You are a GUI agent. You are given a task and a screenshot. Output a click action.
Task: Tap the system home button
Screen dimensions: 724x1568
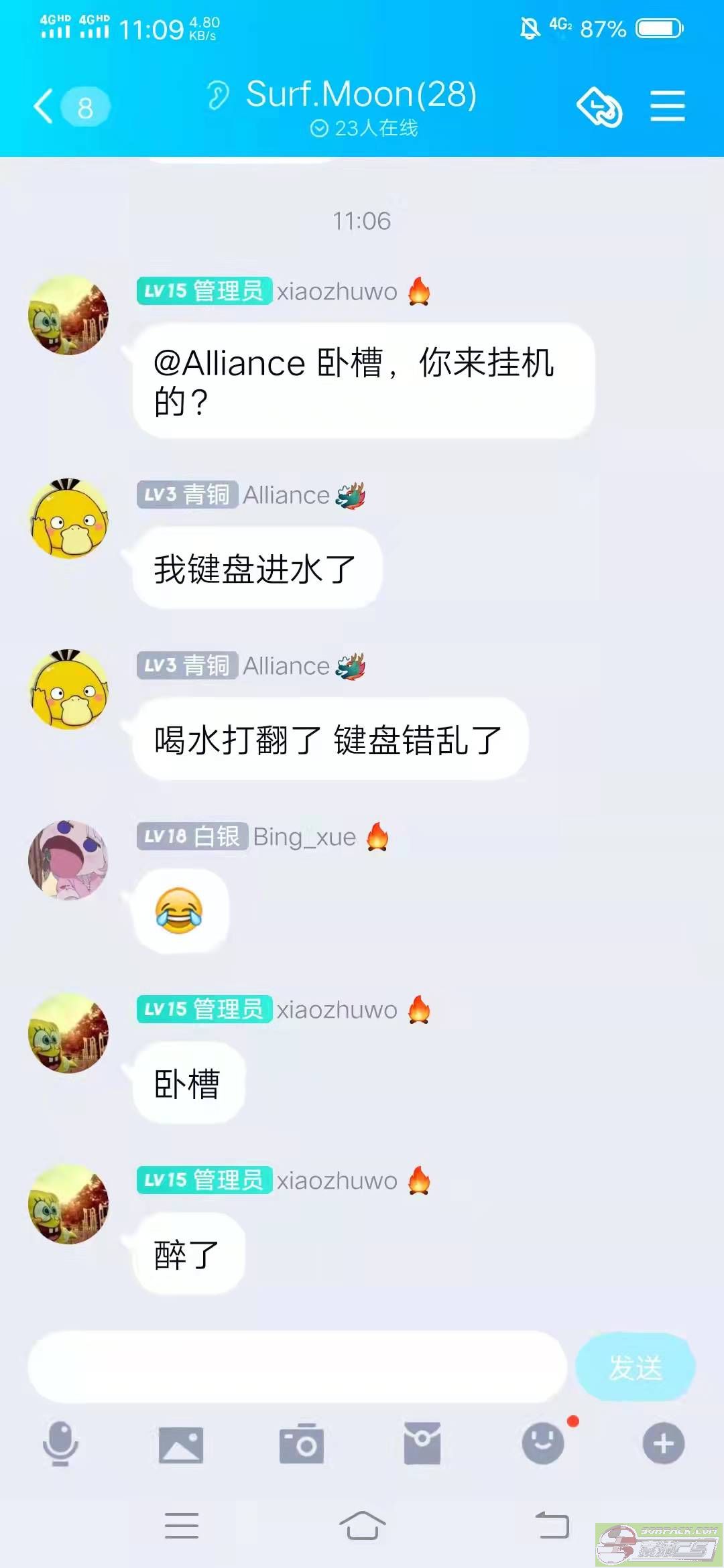[362, 1526]
